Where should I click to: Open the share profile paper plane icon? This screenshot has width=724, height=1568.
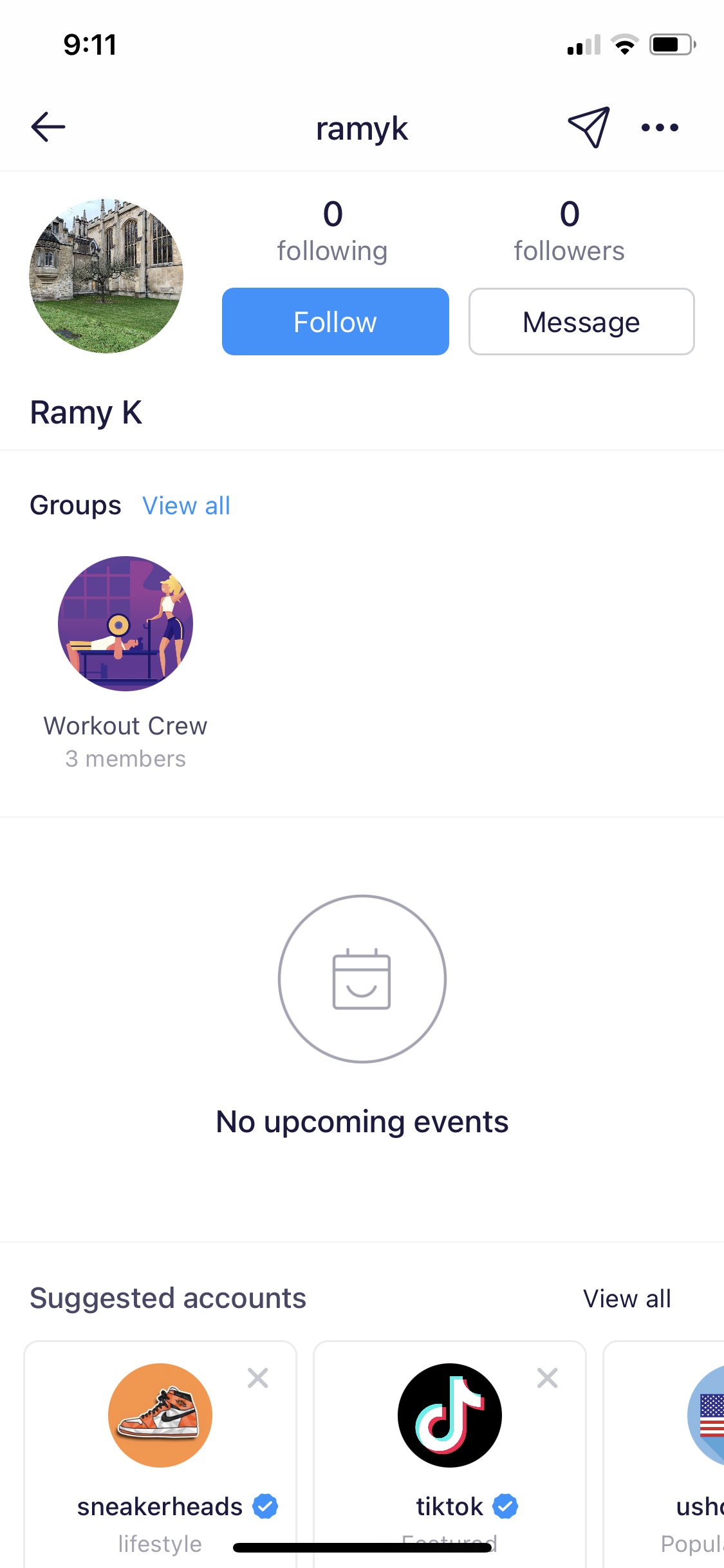pos(588,126)
